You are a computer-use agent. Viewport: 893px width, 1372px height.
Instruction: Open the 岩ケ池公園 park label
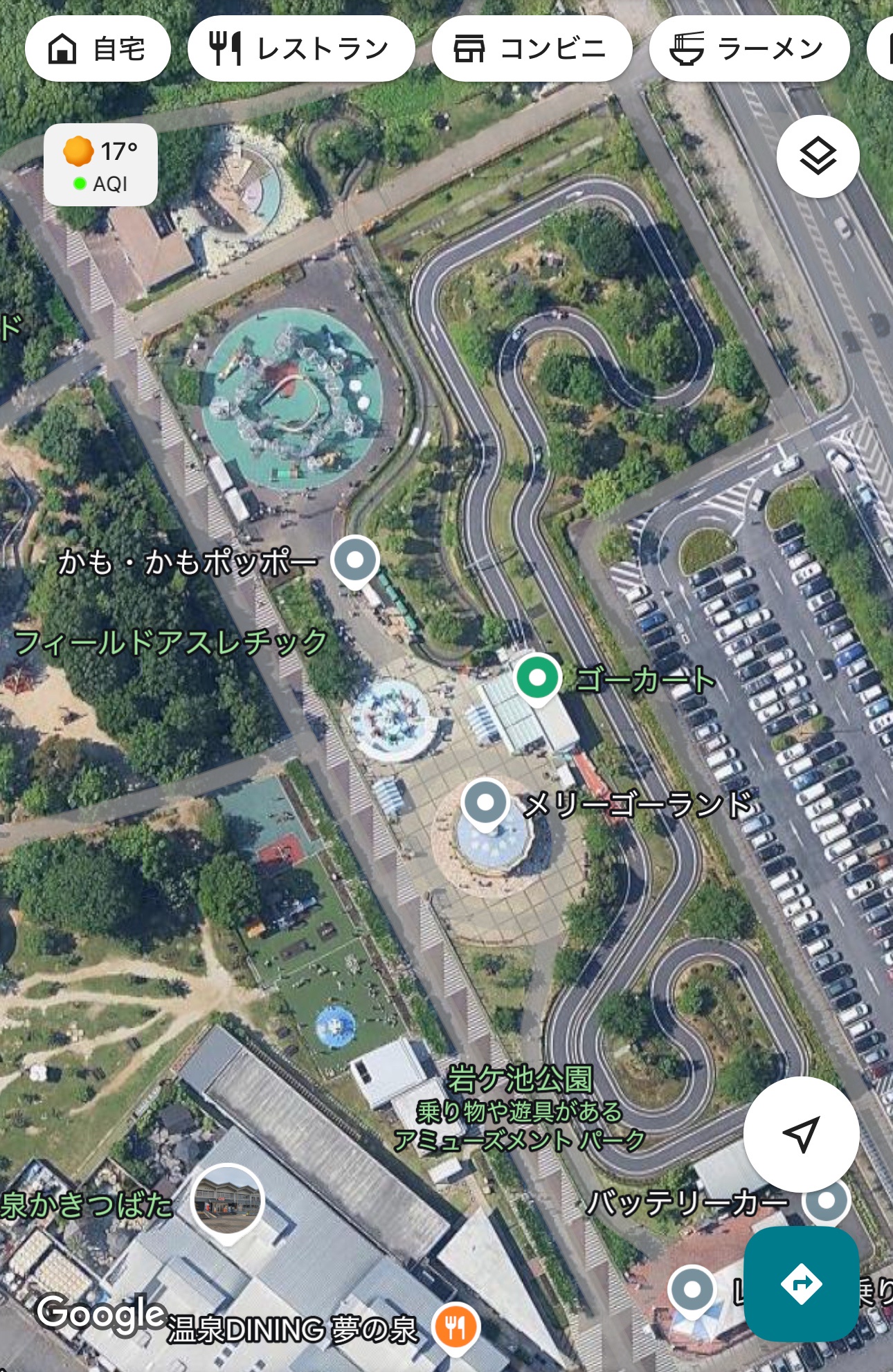pyautogui.click(x=519, y=1078)
